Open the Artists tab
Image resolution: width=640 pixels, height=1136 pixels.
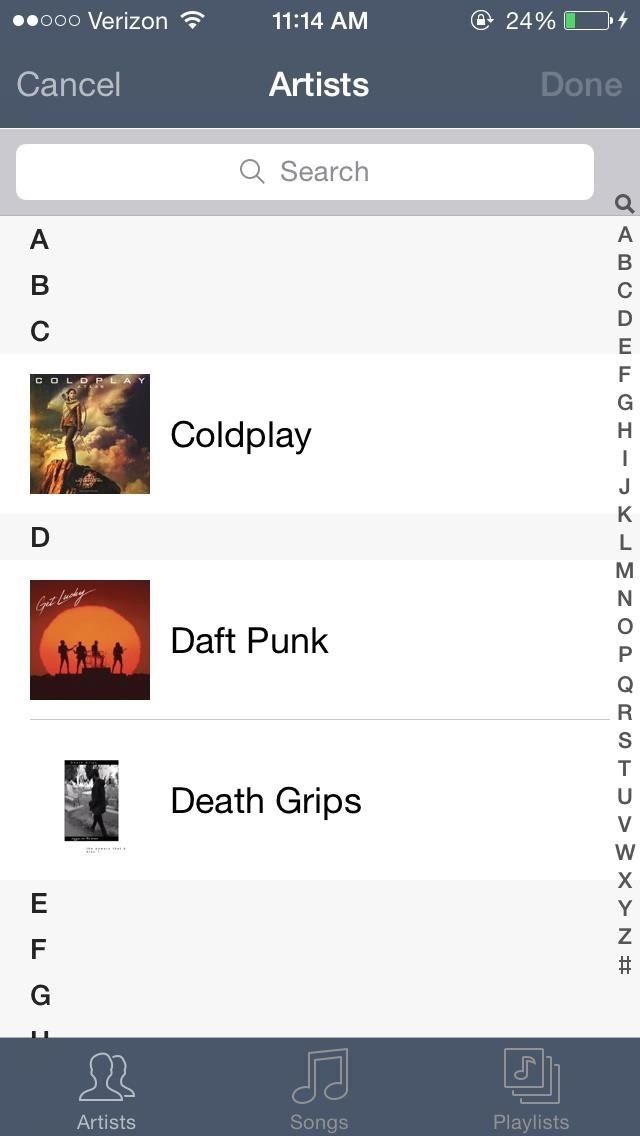tap(106, 1090)
